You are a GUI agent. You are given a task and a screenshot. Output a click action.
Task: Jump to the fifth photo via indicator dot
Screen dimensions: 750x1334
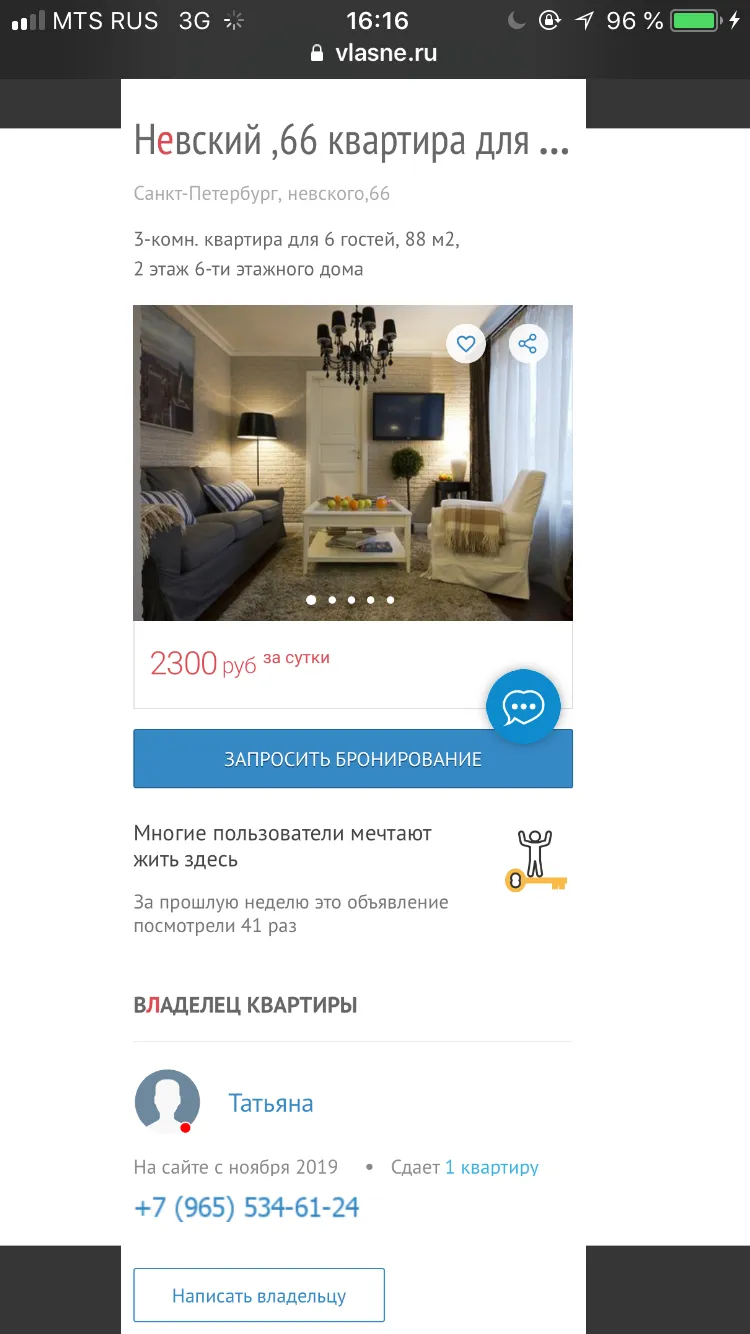[390, 600]
